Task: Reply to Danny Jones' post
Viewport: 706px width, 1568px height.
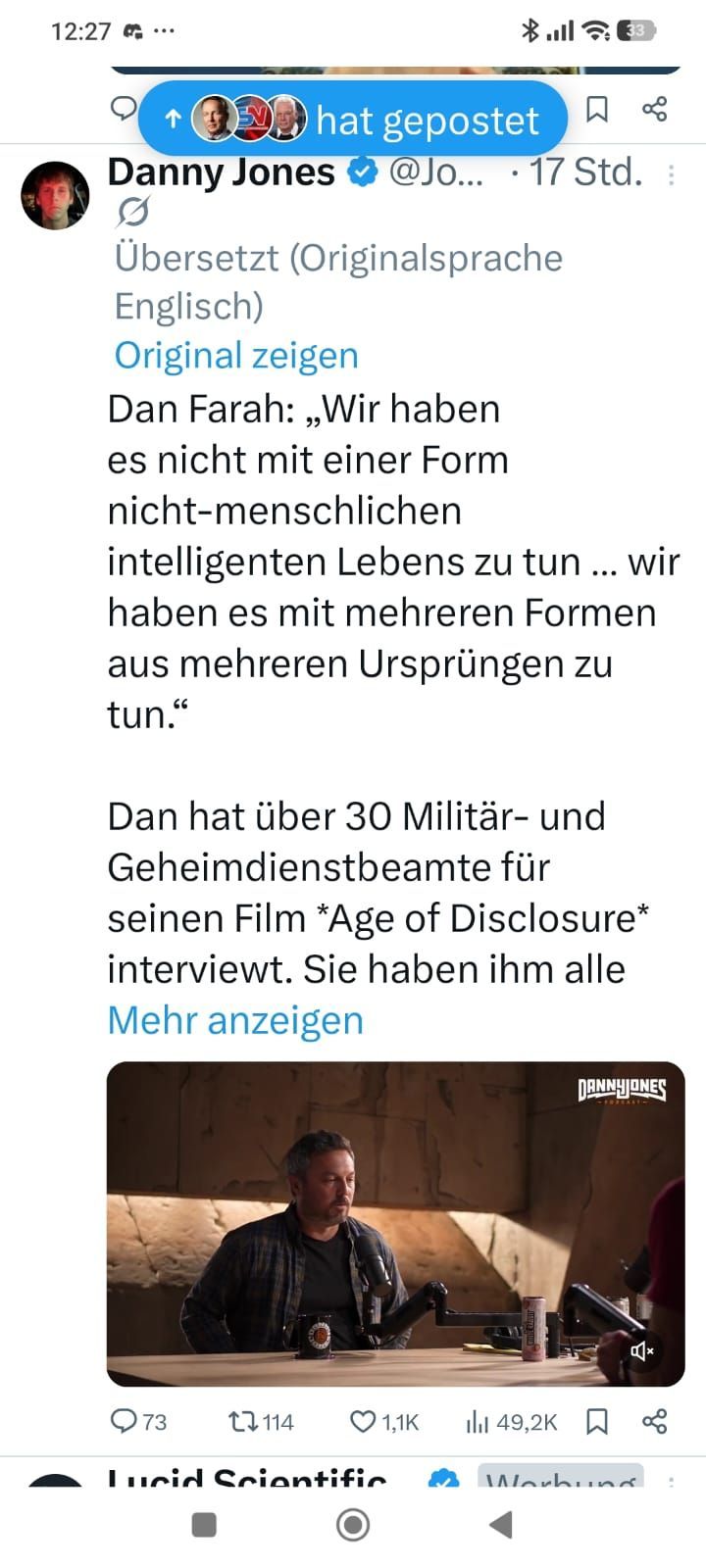Action: [138, 1422]
